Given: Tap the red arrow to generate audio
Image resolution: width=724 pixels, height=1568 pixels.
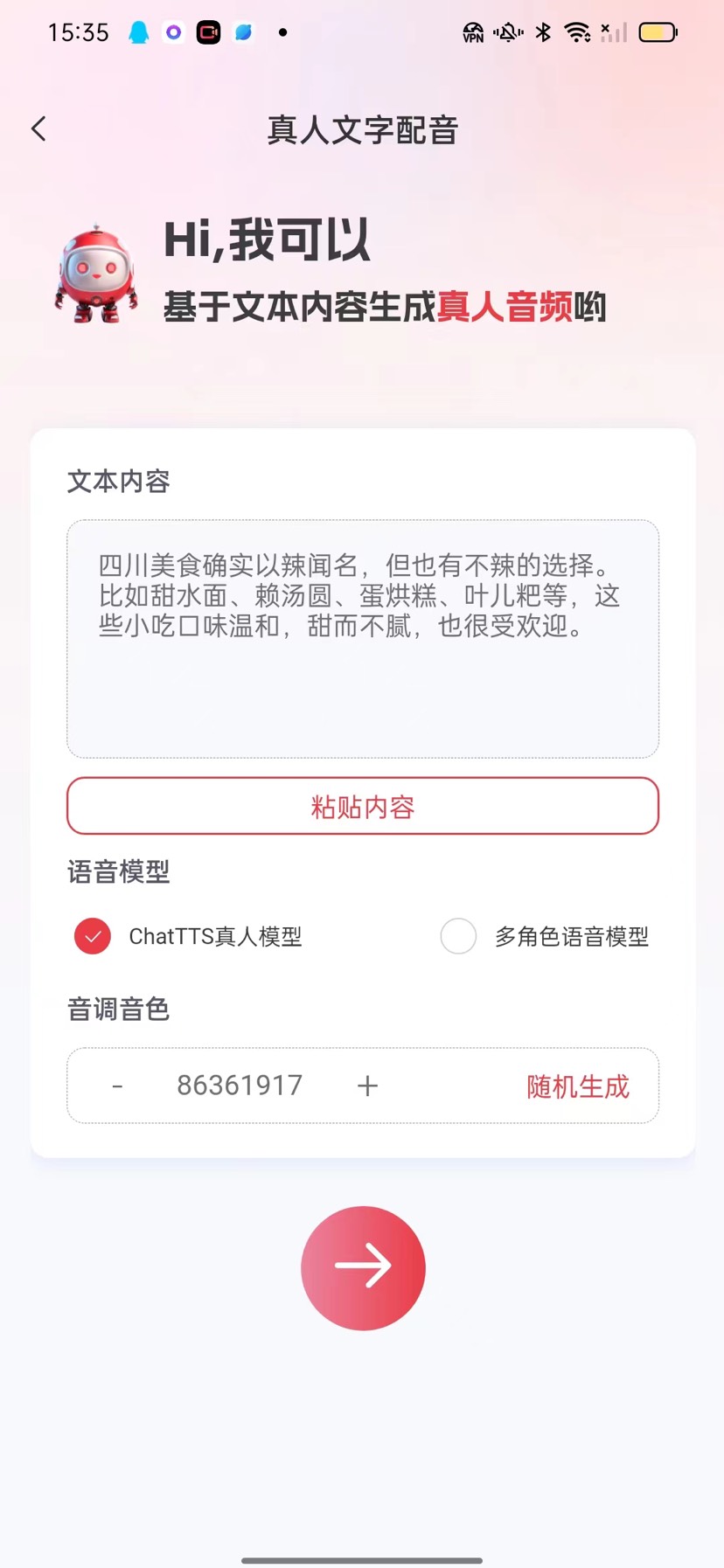Looking at the screenshot, I should click(x=363, y=1267).
